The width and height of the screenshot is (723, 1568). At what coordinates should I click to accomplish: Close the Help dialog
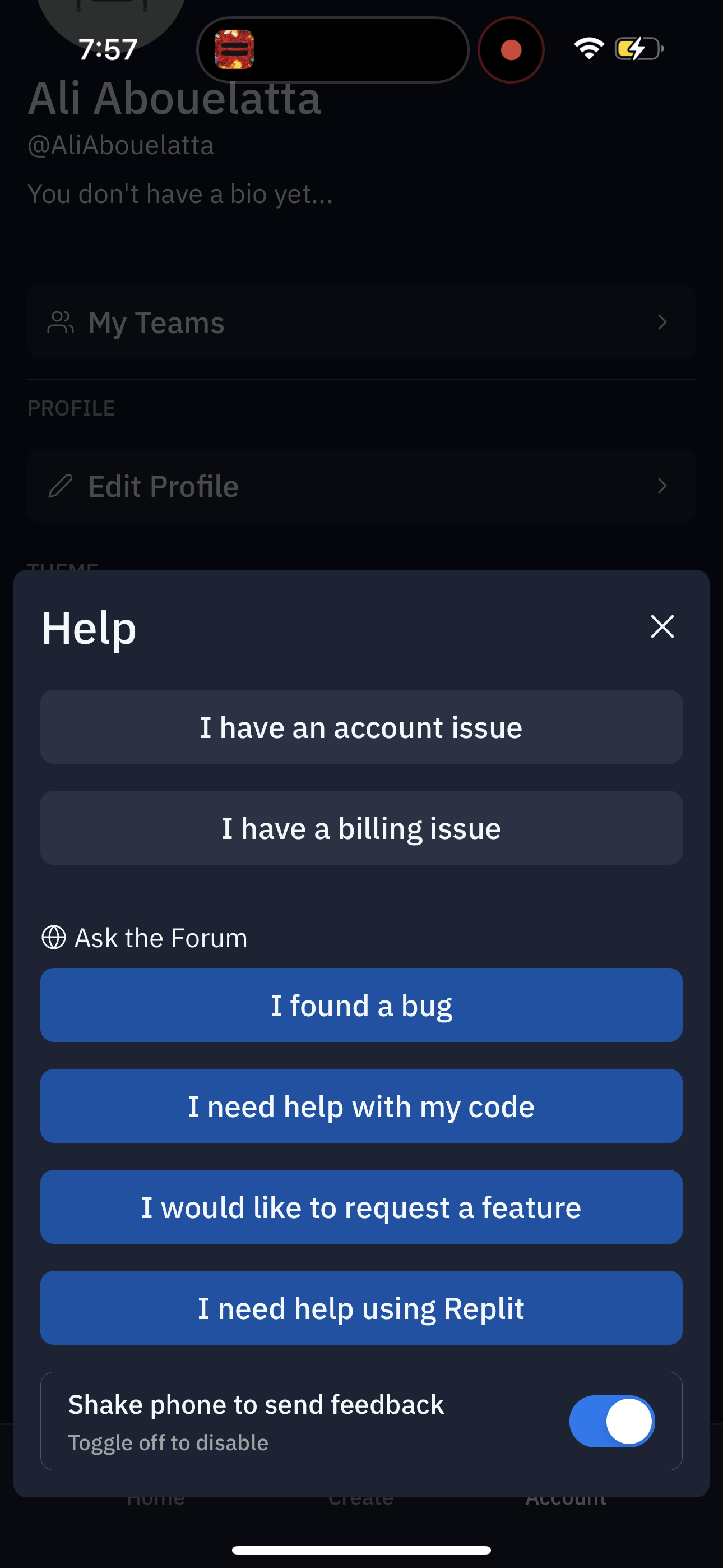661,626
